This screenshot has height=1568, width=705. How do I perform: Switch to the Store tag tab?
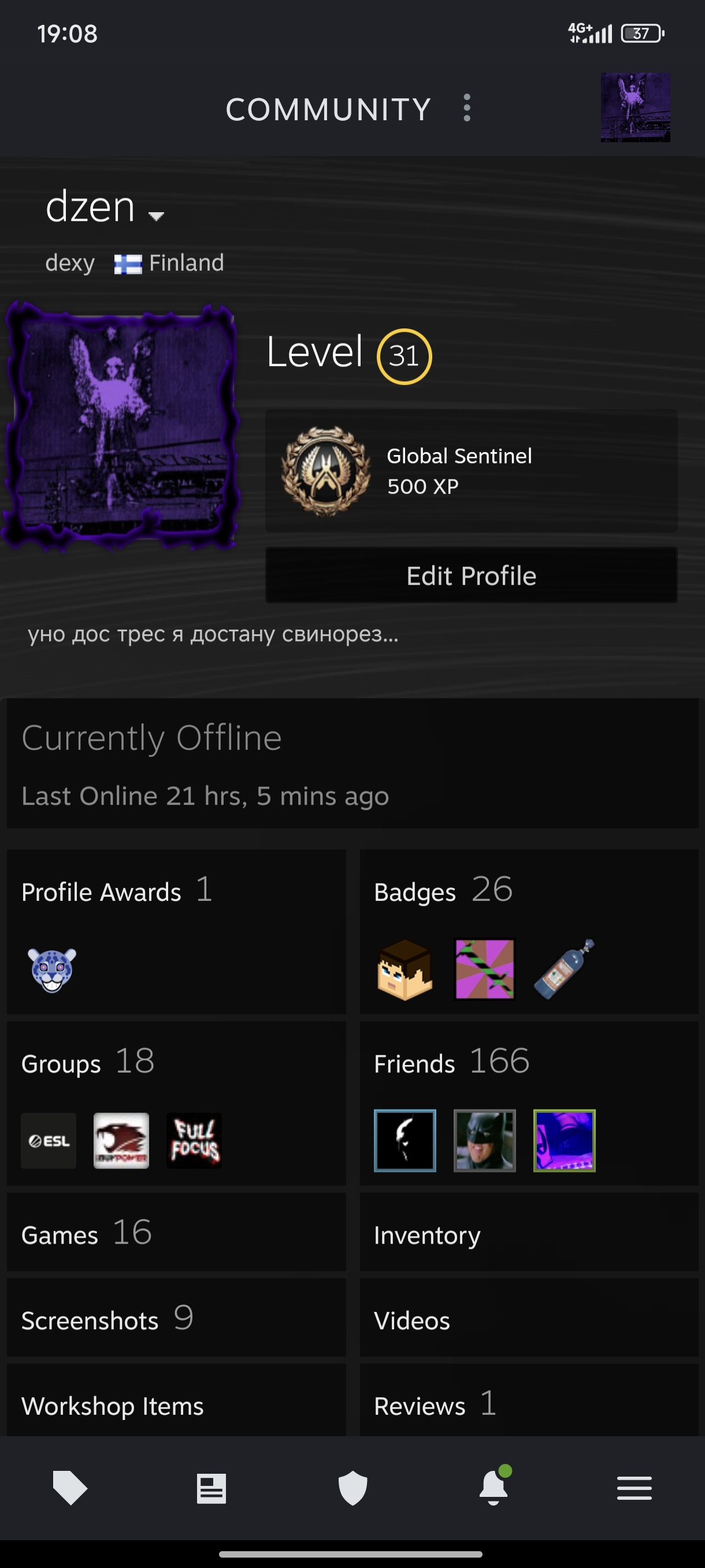tap(70, 1488)
